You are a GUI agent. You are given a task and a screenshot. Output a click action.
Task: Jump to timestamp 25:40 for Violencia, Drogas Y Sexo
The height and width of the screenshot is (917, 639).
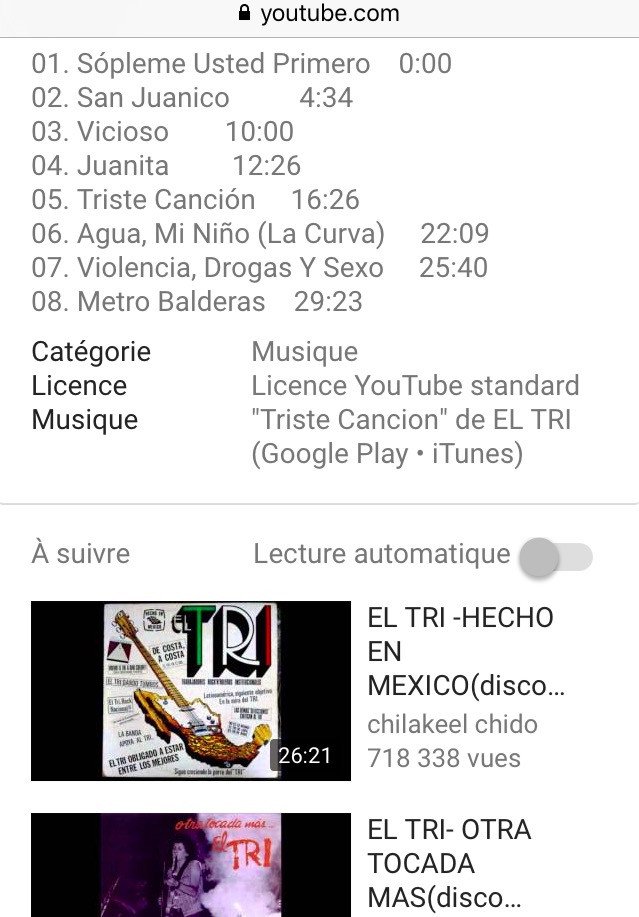453,268
